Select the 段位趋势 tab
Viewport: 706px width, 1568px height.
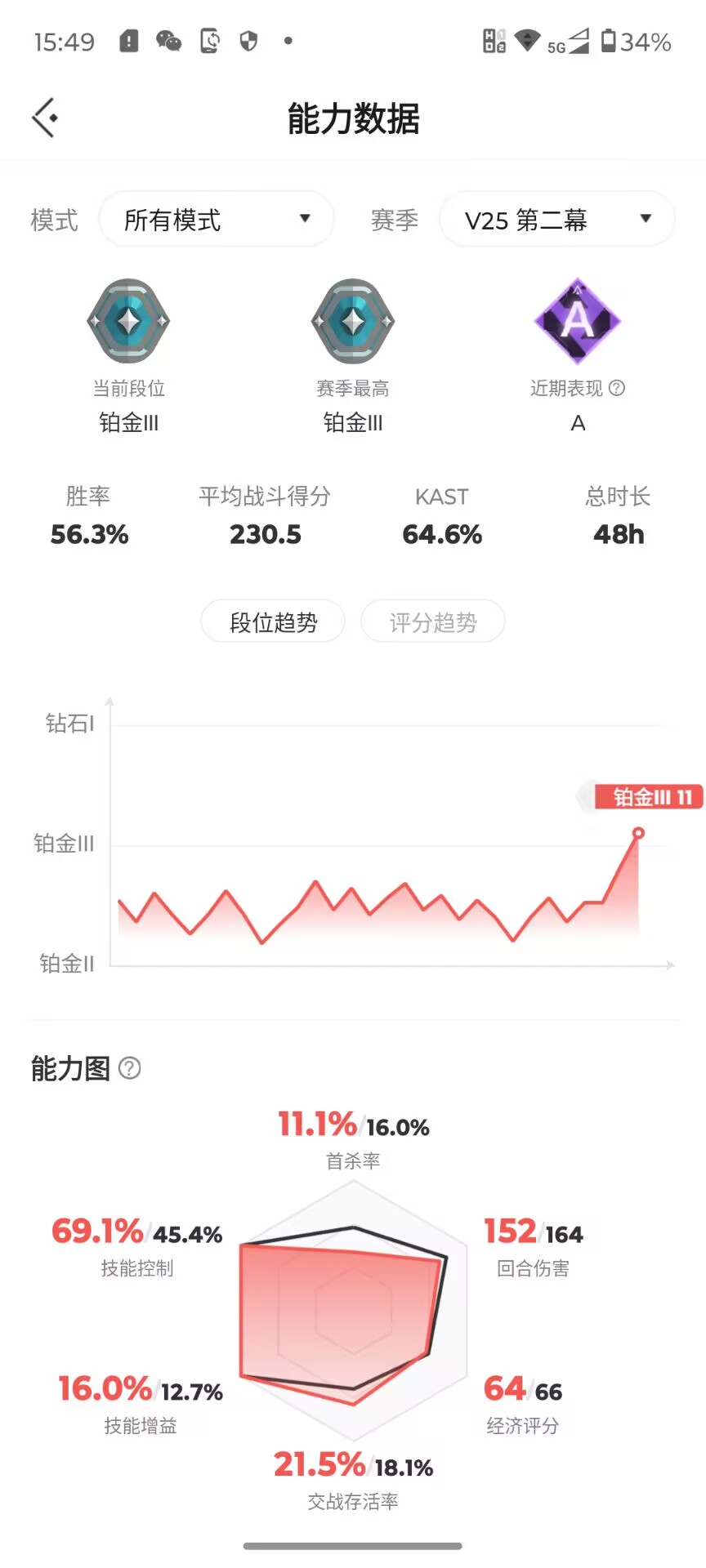[273, 622]
